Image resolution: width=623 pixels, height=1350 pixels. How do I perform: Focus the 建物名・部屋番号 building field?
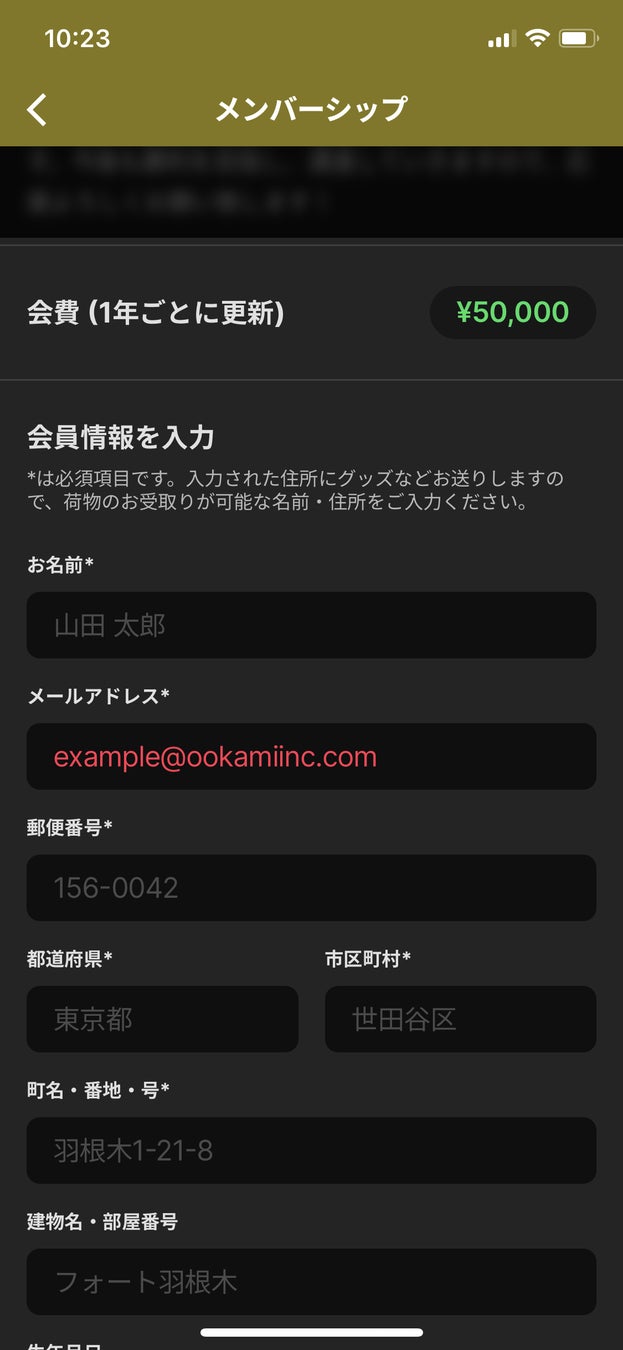pos(311,1281)
